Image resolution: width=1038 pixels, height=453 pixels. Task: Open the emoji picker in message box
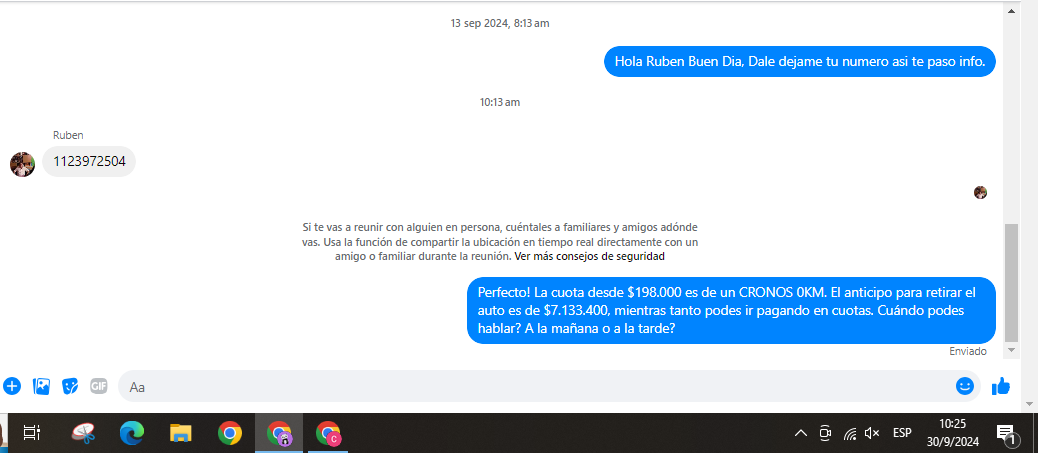pyautogui.click(x=964, y=386)
